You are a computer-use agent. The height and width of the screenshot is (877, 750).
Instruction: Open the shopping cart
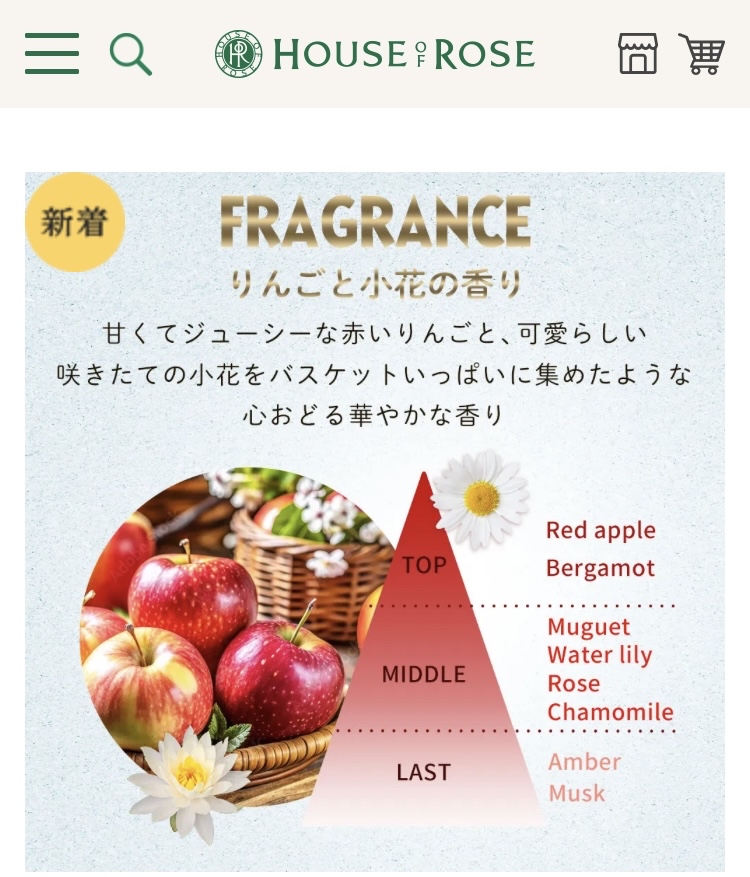pyautogui.click(x=702, y=54)
